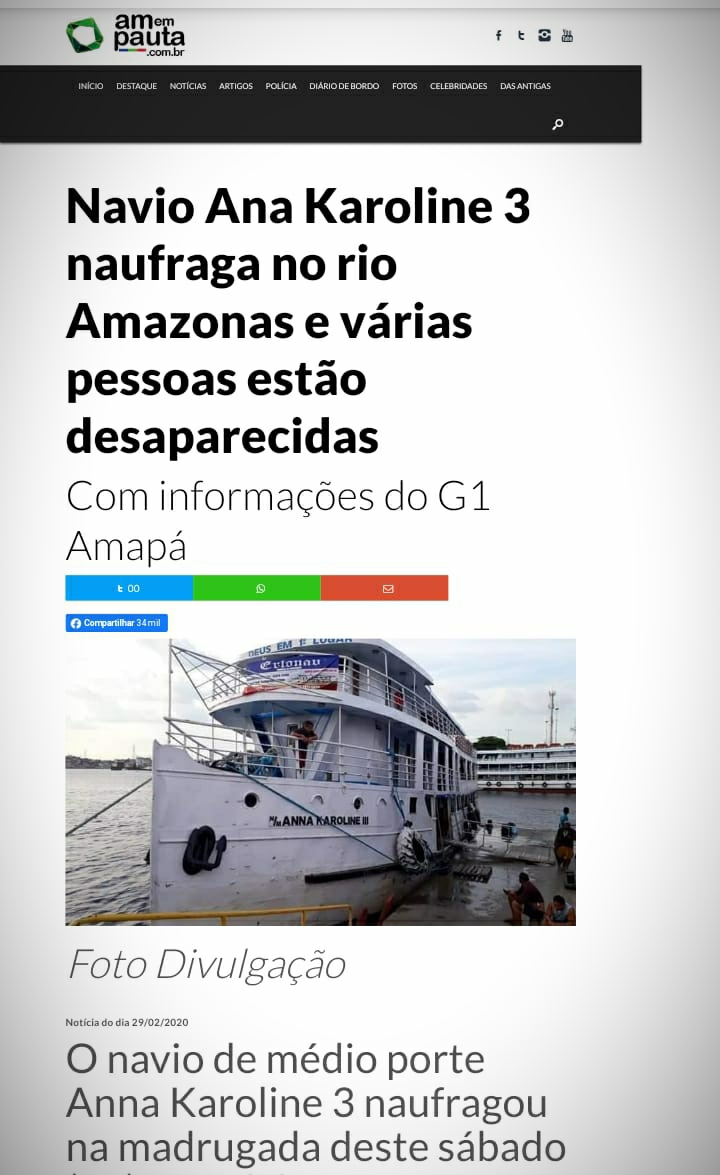Viewport: 720px width, 1175px height.
Task: Share the article on Twitter
Action: (x=129, y=589)
